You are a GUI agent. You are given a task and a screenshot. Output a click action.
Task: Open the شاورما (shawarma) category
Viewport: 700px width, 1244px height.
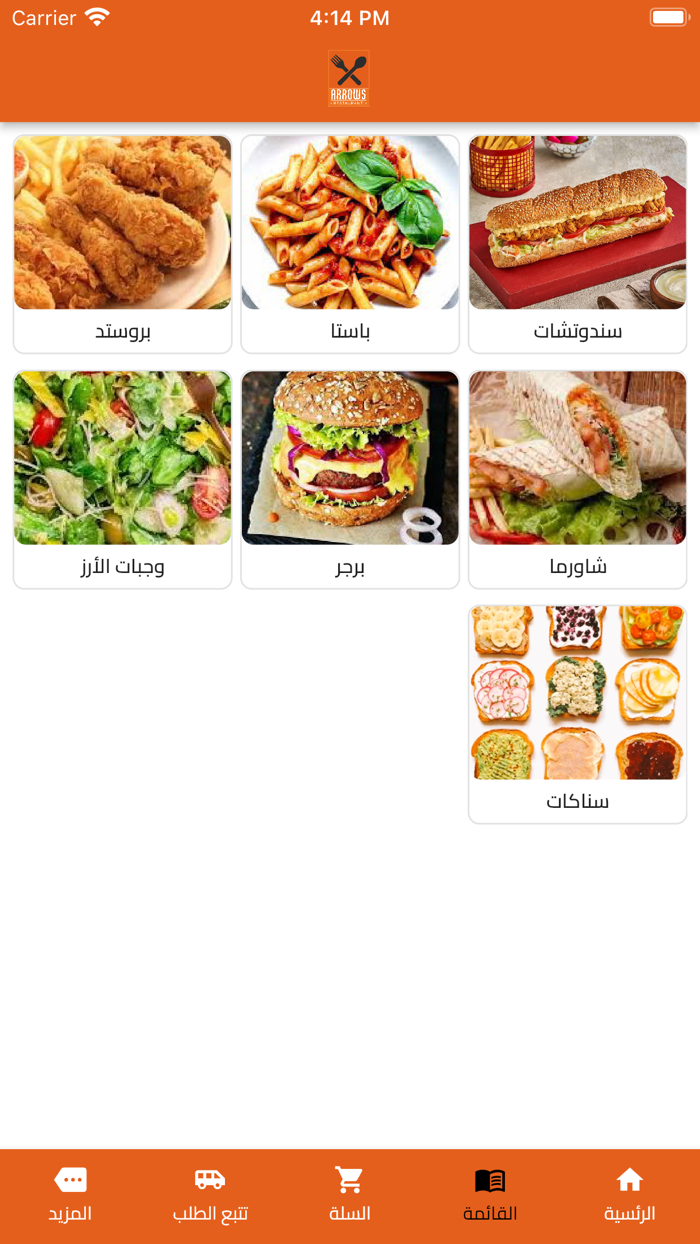click(x=578, y=479)
